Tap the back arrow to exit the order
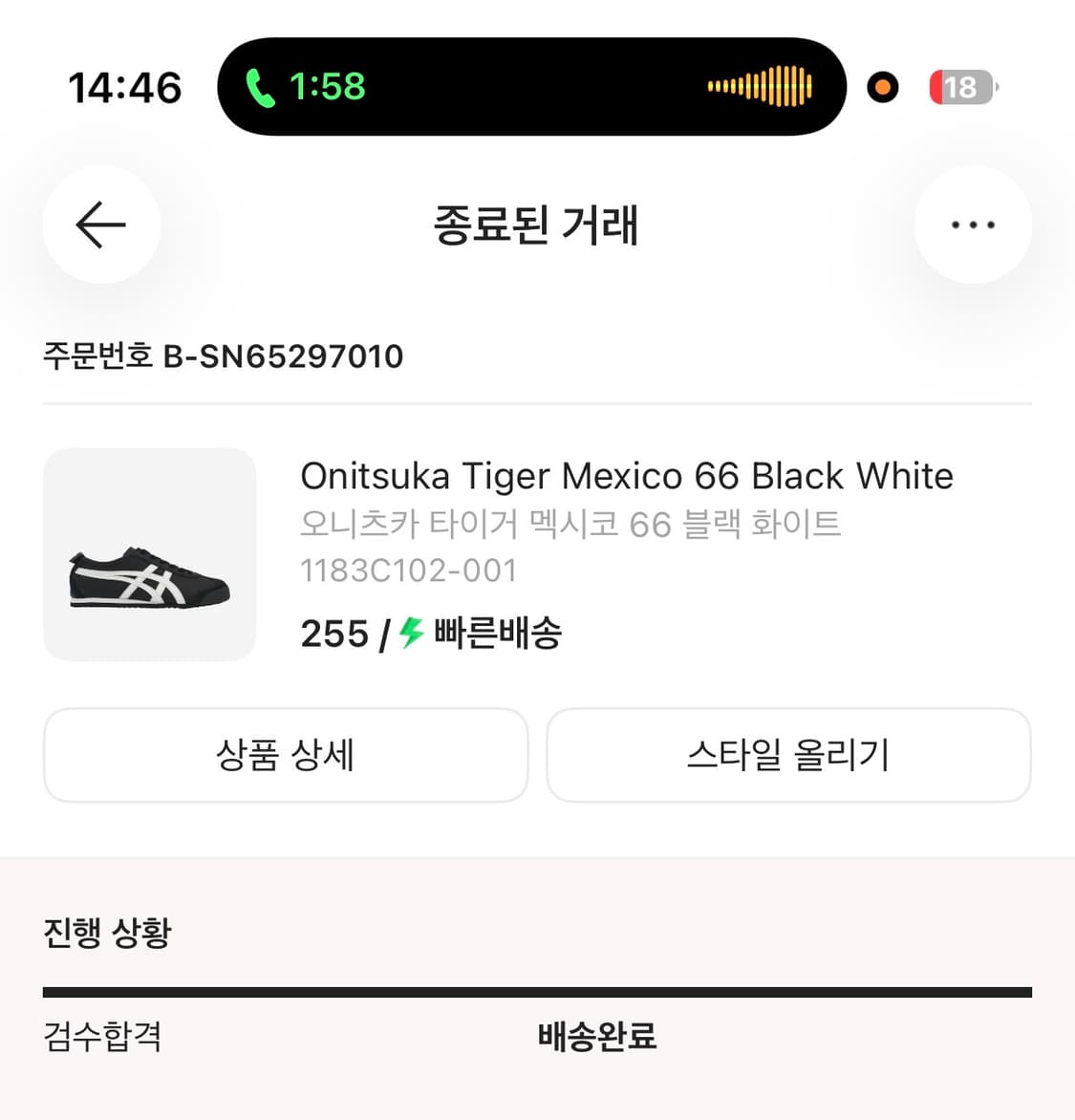This screenshot has width=1075, height=1120. coord(100,225)
